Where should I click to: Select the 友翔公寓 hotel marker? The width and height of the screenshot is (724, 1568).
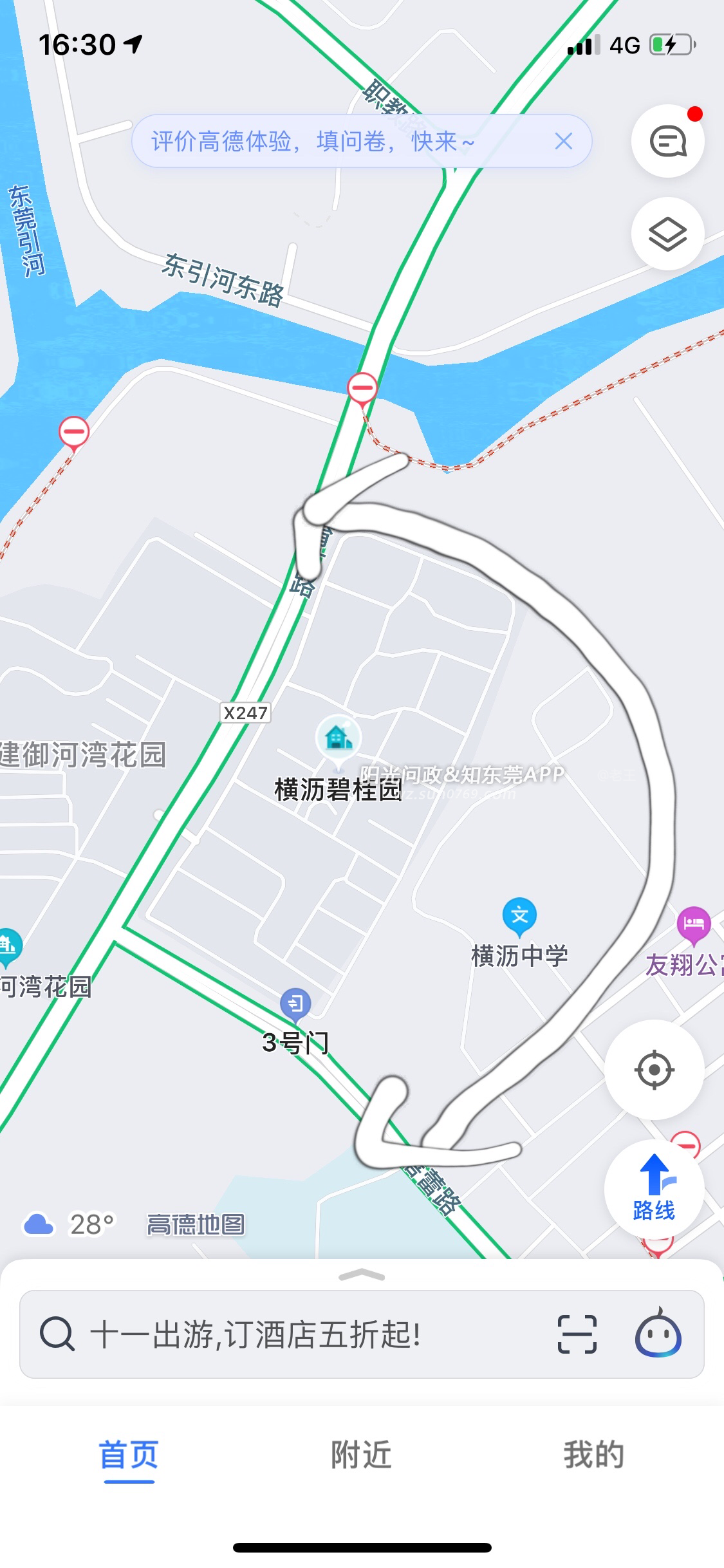coord(694,926)
